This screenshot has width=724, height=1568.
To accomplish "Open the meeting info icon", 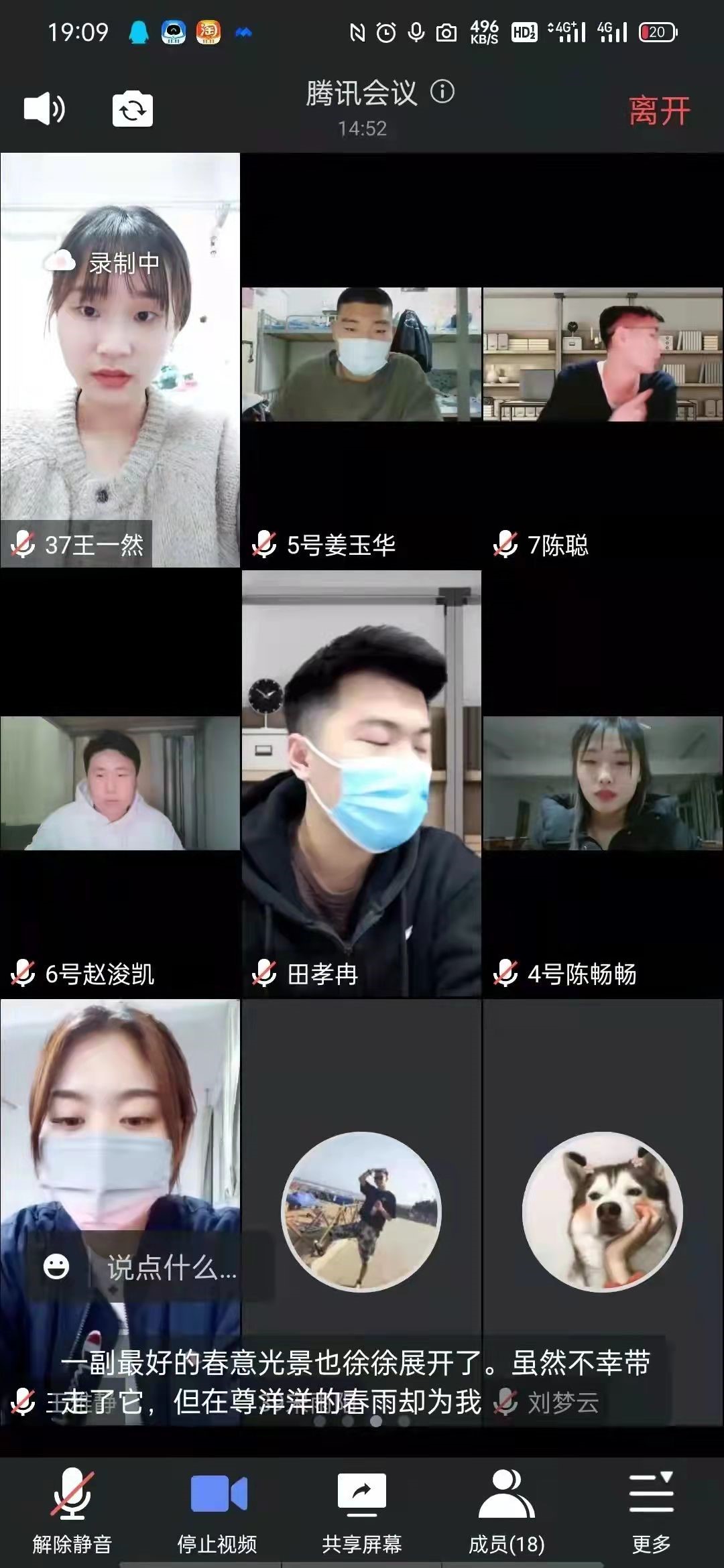I will tap(442, 91).
